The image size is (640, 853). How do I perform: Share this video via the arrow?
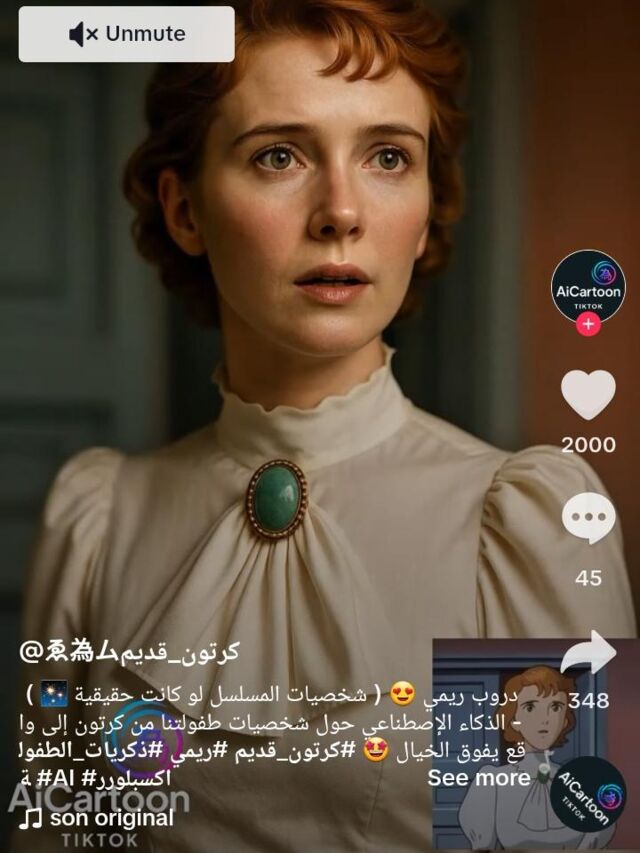[x=589, y=652]
